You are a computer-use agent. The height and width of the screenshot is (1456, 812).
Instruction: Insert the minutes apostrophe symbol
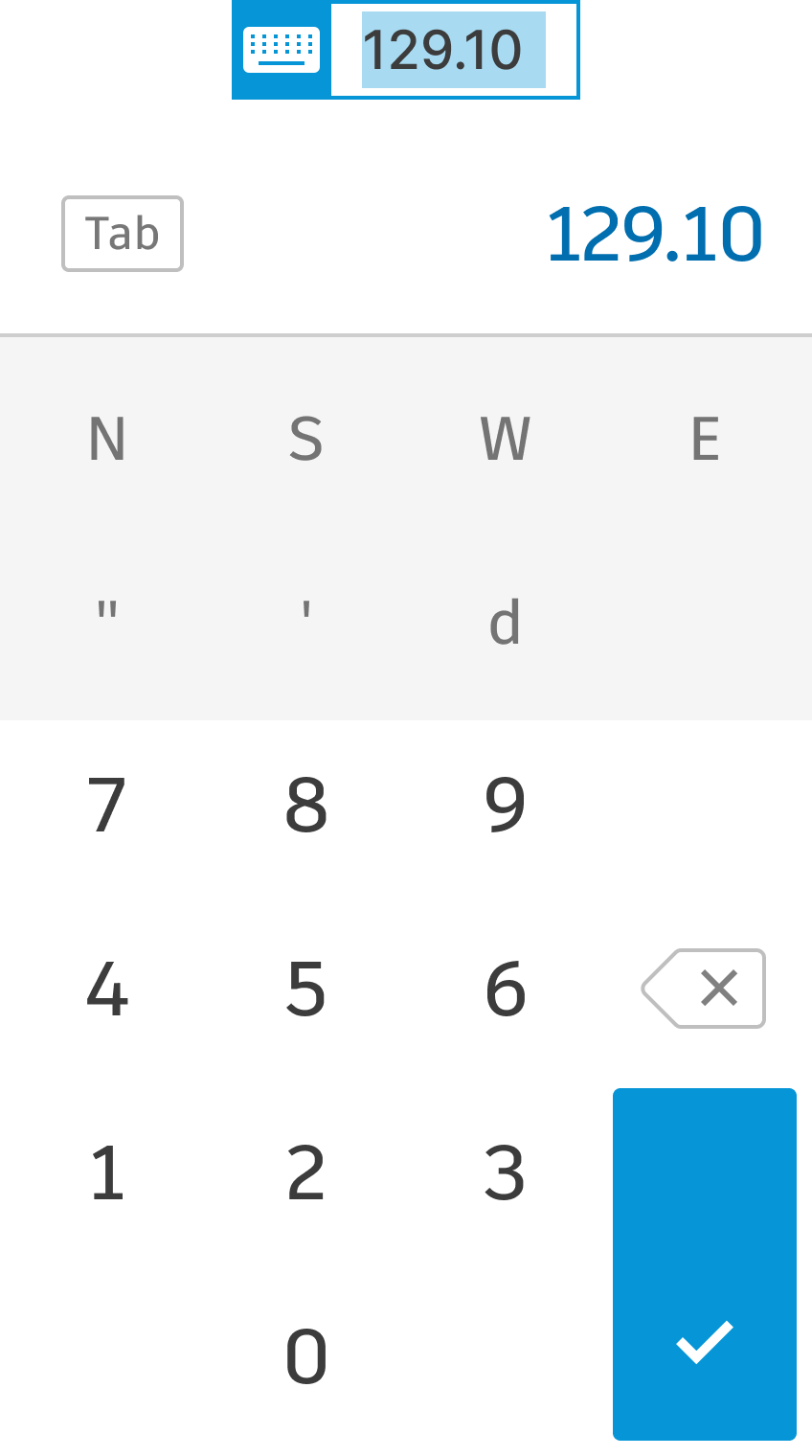306,623
